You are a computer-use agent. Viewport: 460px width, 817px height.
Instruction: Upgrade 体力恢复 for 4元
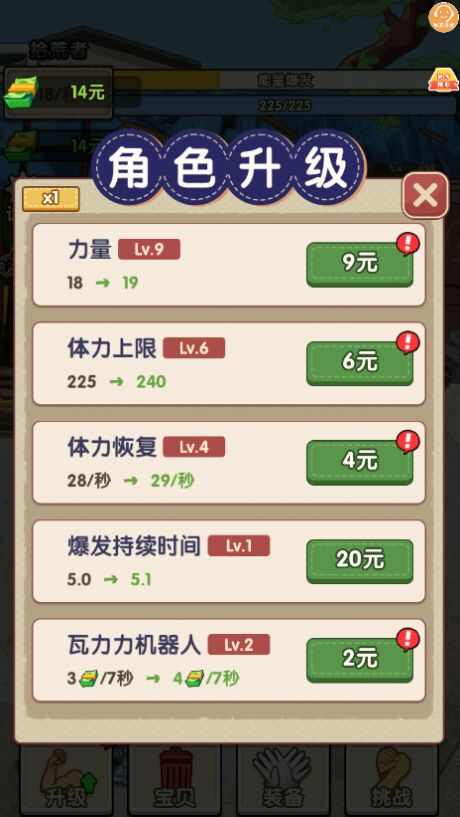[359, 462]
